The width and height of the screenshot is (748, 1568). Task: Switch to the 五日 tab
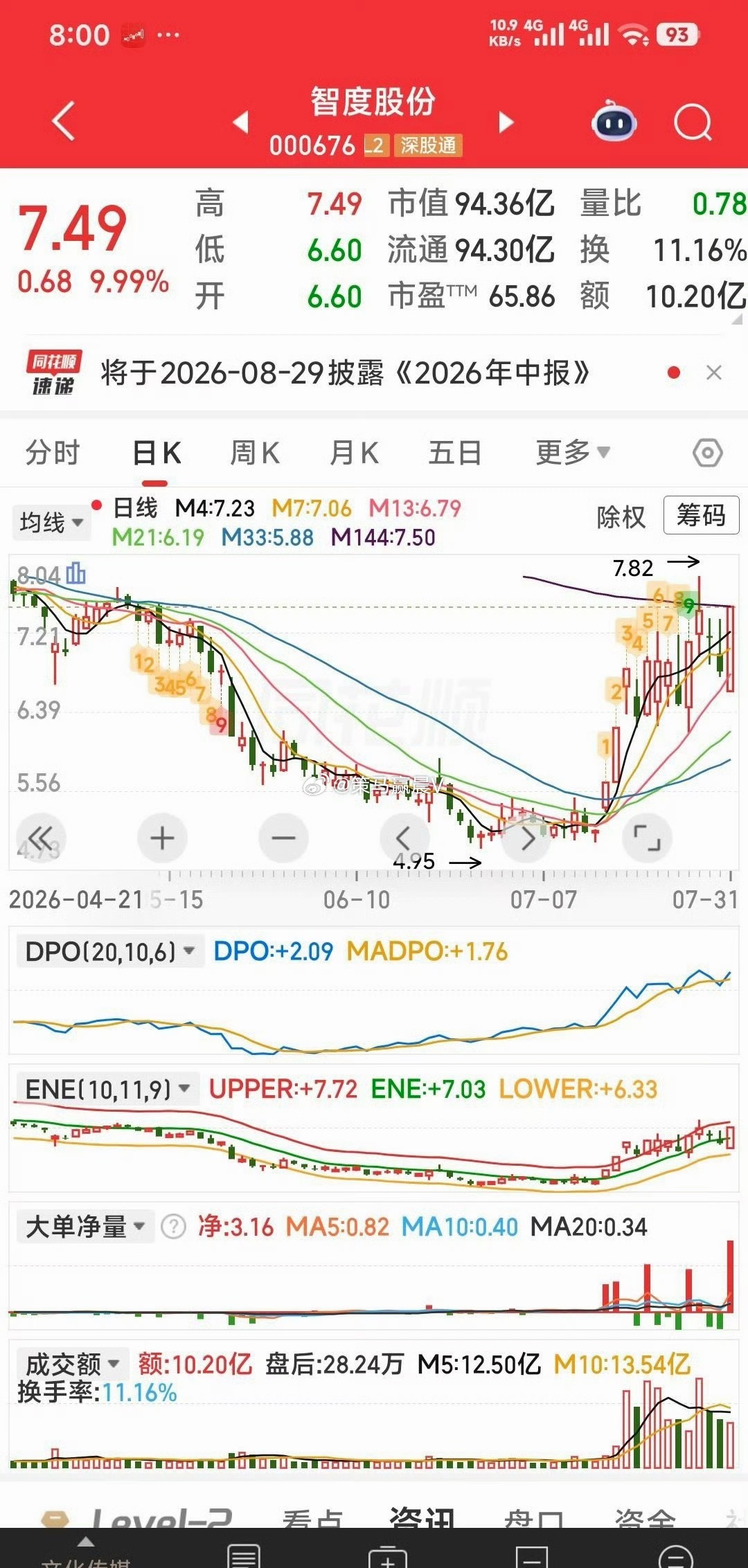pos(455,453)
